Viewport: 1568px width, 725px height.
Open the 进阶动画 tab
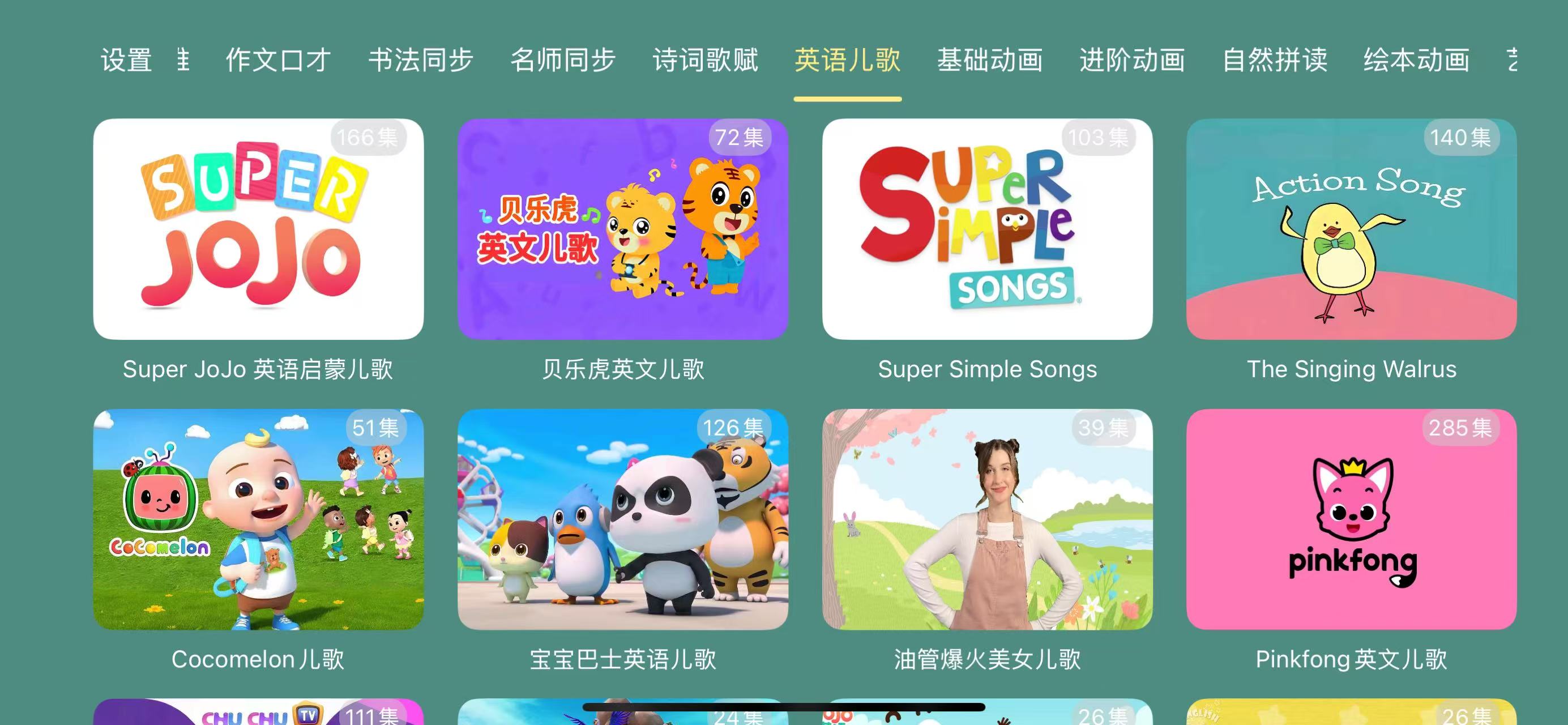click(x=1132, y=60)
